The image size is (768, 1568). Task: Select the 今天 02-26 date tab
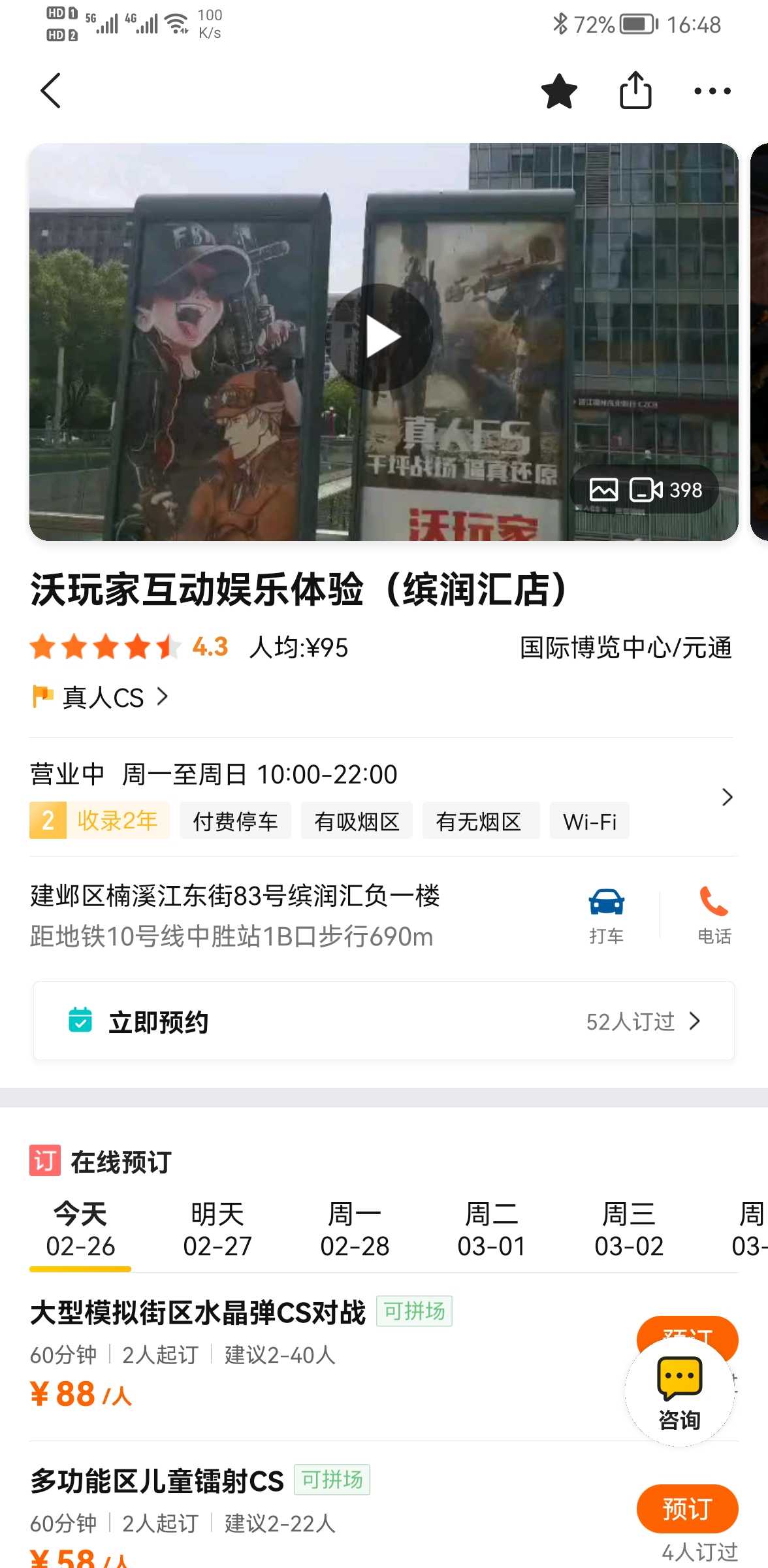point(80,1230)
